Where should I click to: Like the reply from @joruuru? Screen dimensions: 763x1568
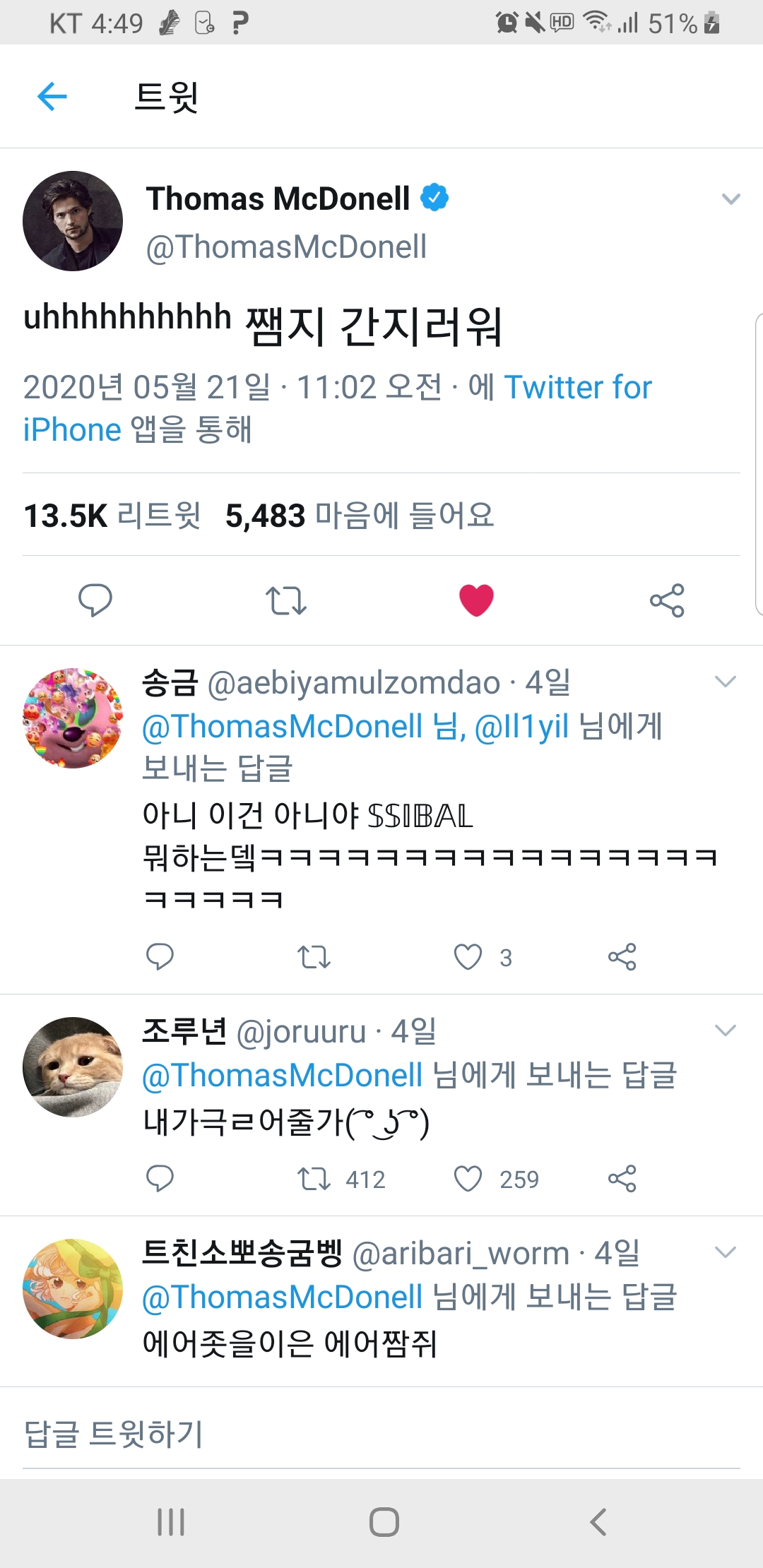pos(468,1179)
